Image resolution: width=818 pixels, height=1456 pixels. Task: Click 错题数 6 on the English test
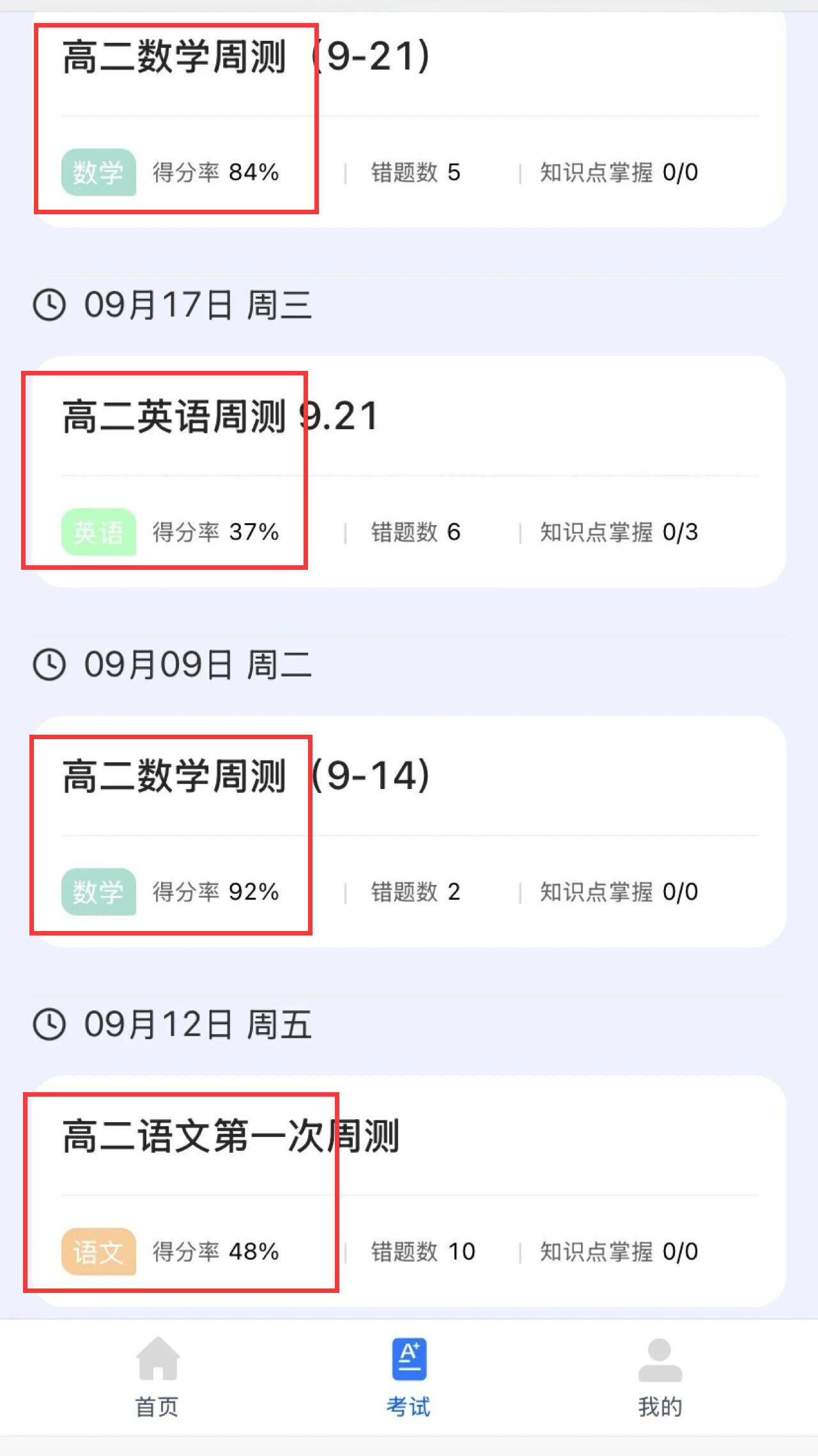pyautogui.click(x=415, y=531)
